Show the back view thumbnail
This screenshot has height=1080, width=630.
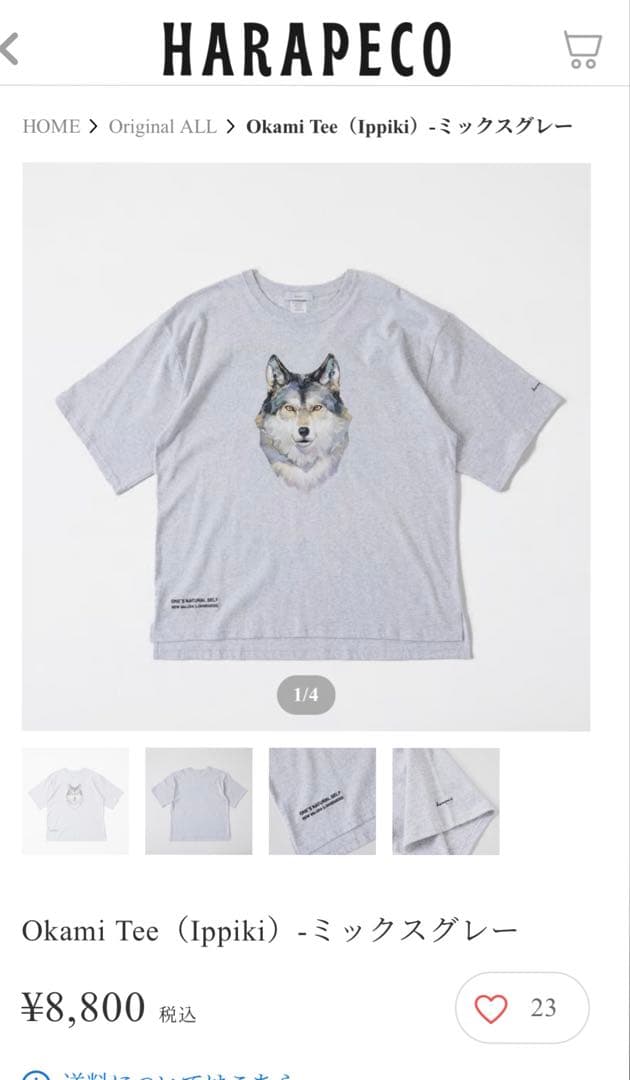(x=199, y=801)
